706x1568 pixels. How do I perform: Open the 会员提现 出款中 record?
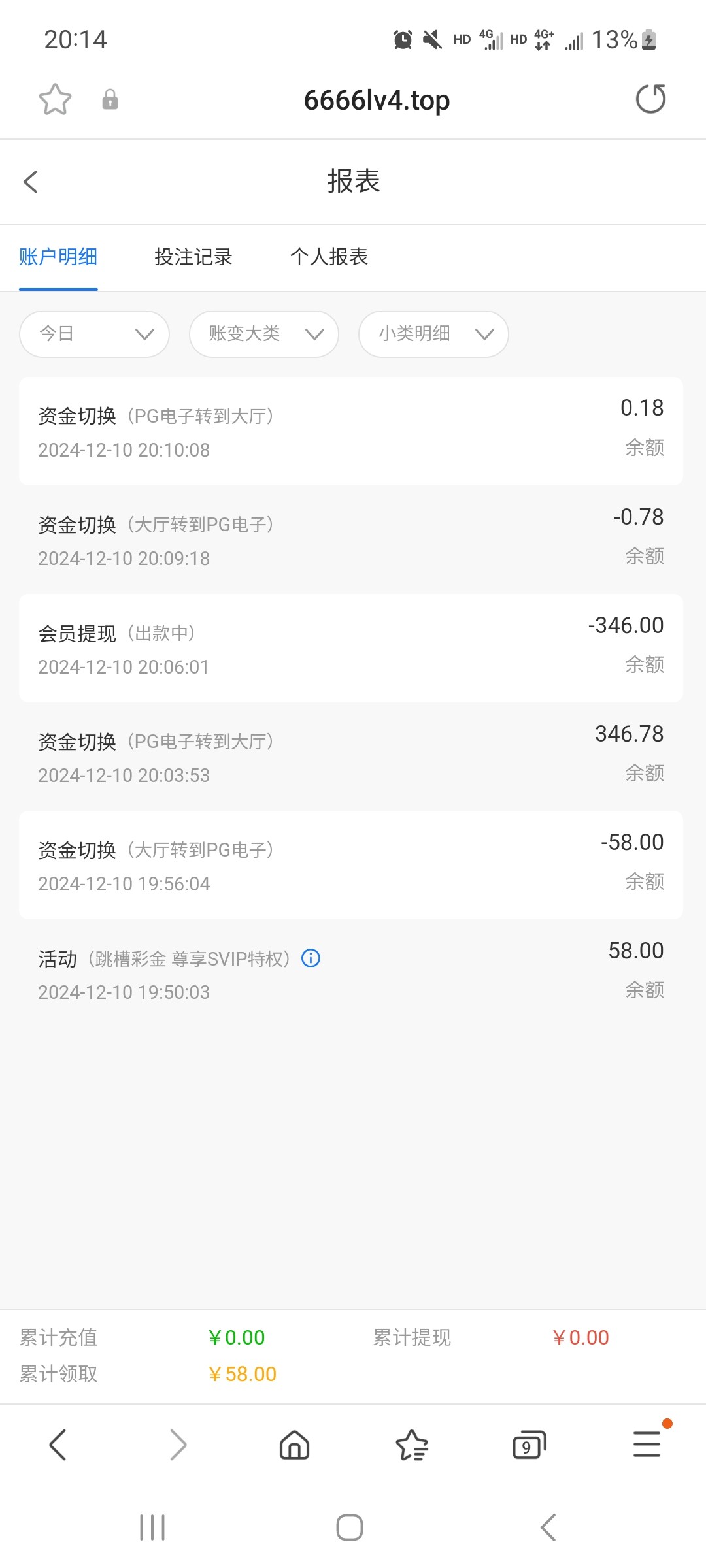click(351, 648)
